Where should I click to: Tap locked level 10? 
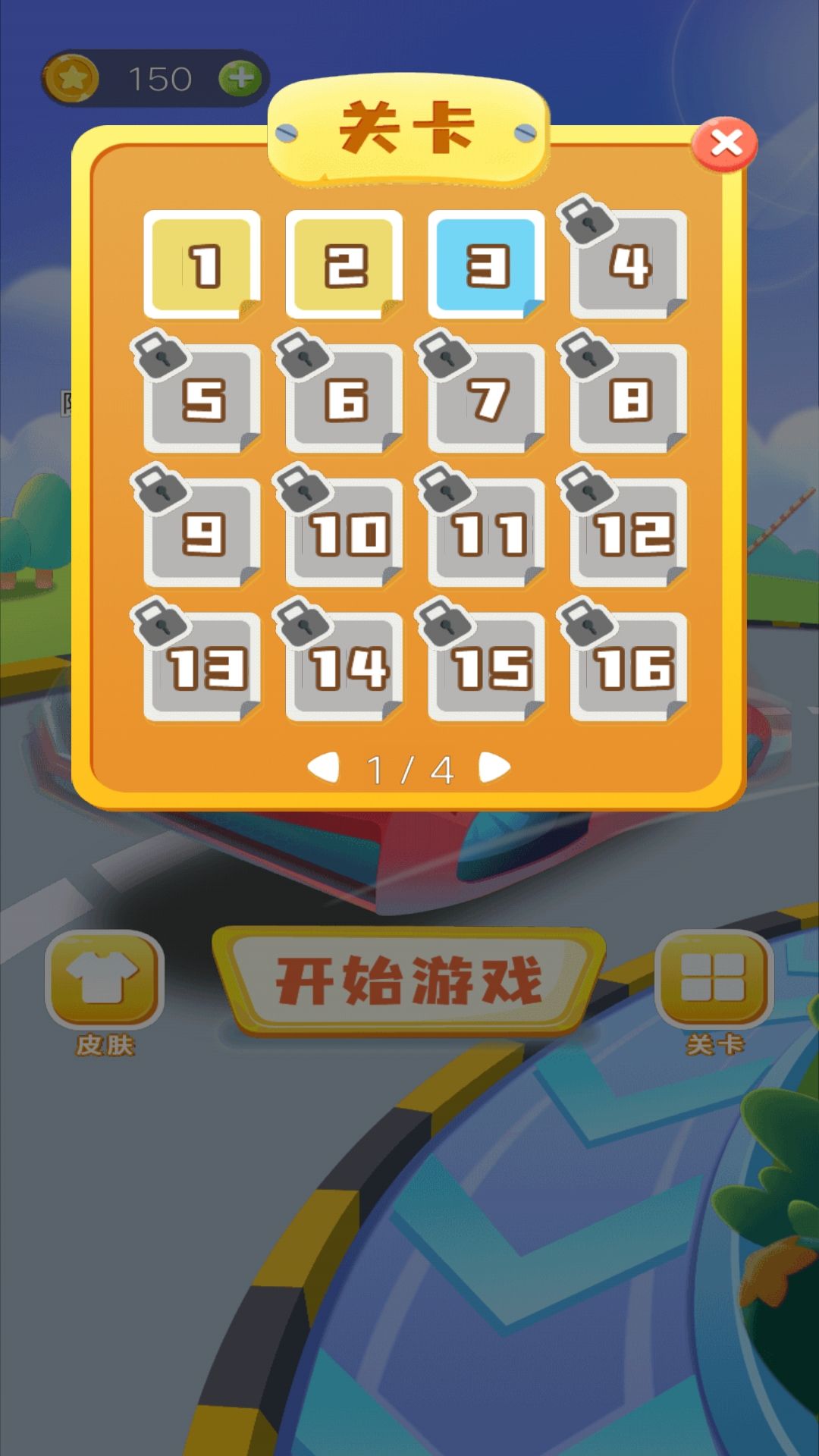point(344,533)
